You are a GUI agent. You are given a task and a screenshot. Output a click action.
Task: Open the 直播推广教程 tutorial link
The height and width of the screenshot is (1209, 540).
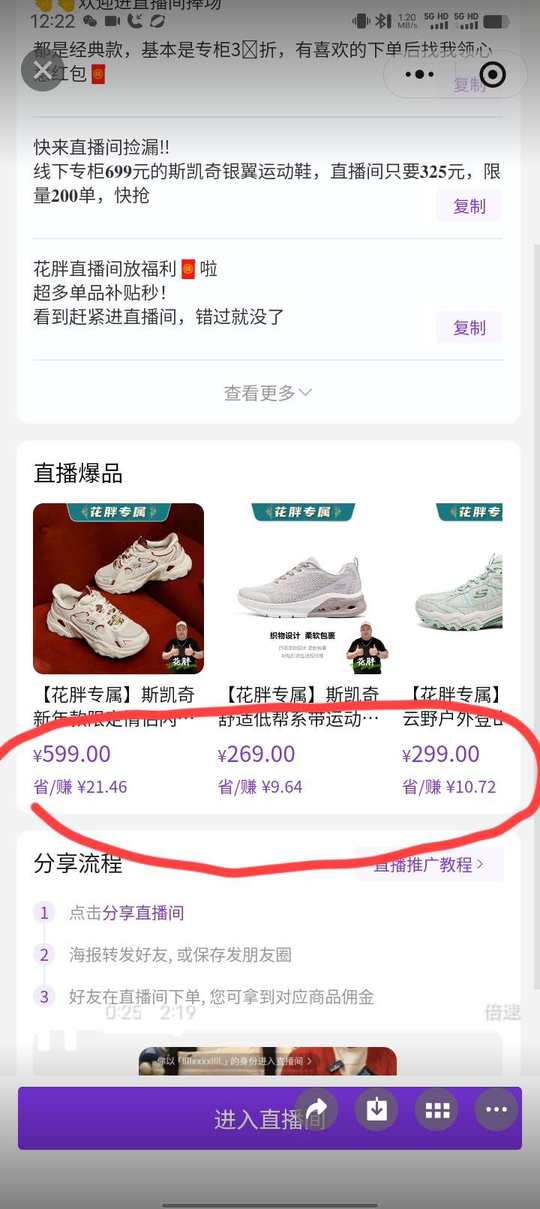click(x=429, y=864)
